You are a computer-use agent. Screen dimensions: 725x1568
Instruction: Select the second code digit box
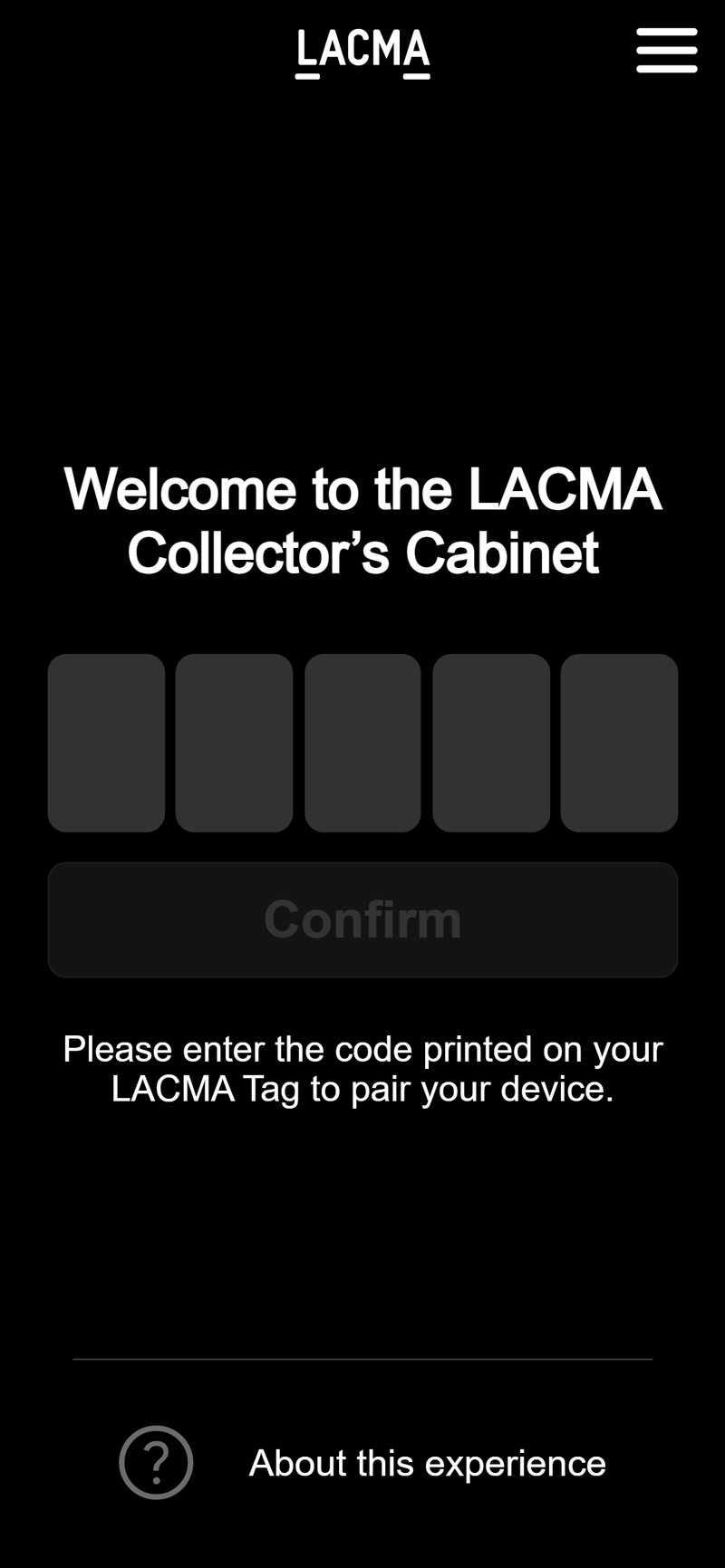234,743
